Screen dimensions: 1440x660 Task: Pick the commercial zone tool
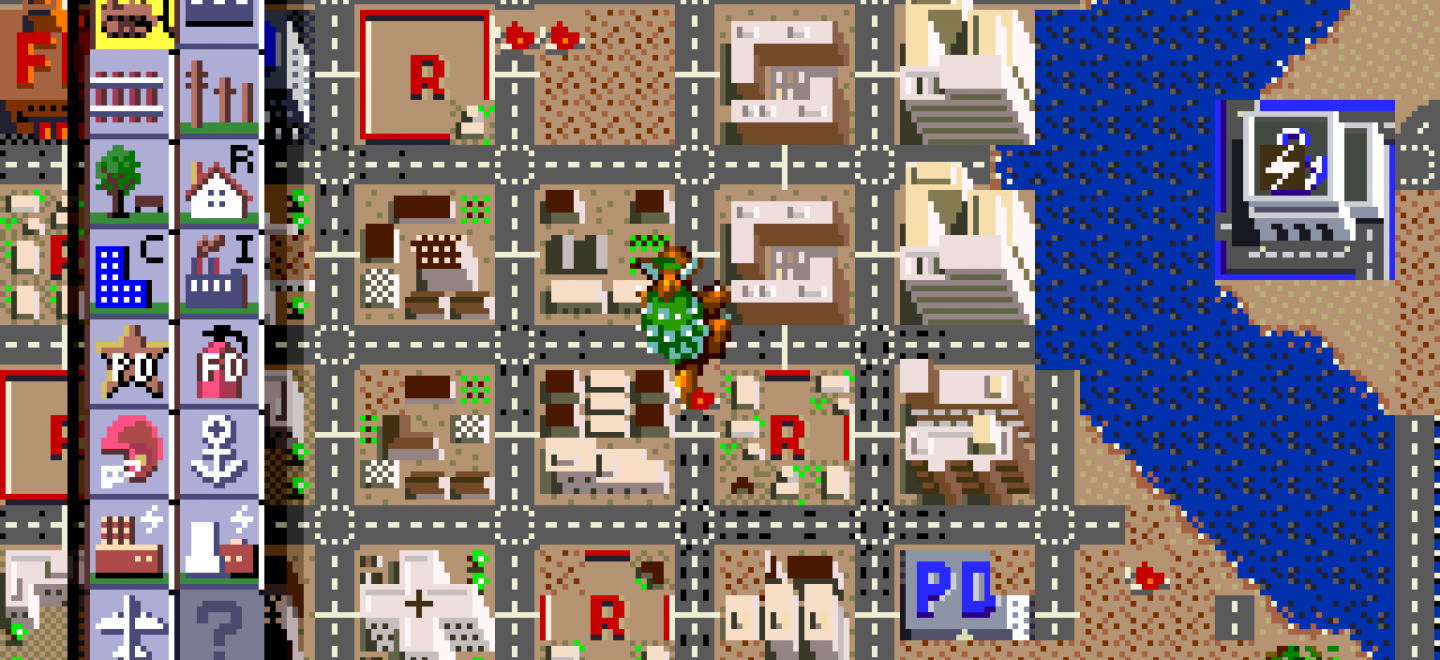pos(130,272)
